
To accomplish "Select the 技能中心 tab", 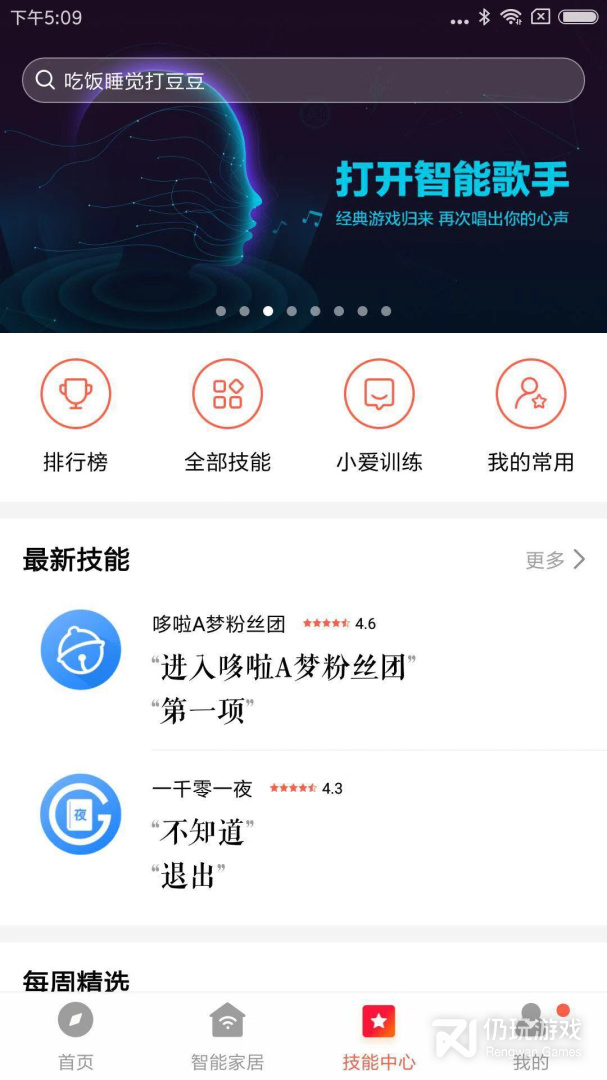I will click(x=379, y=1037).
